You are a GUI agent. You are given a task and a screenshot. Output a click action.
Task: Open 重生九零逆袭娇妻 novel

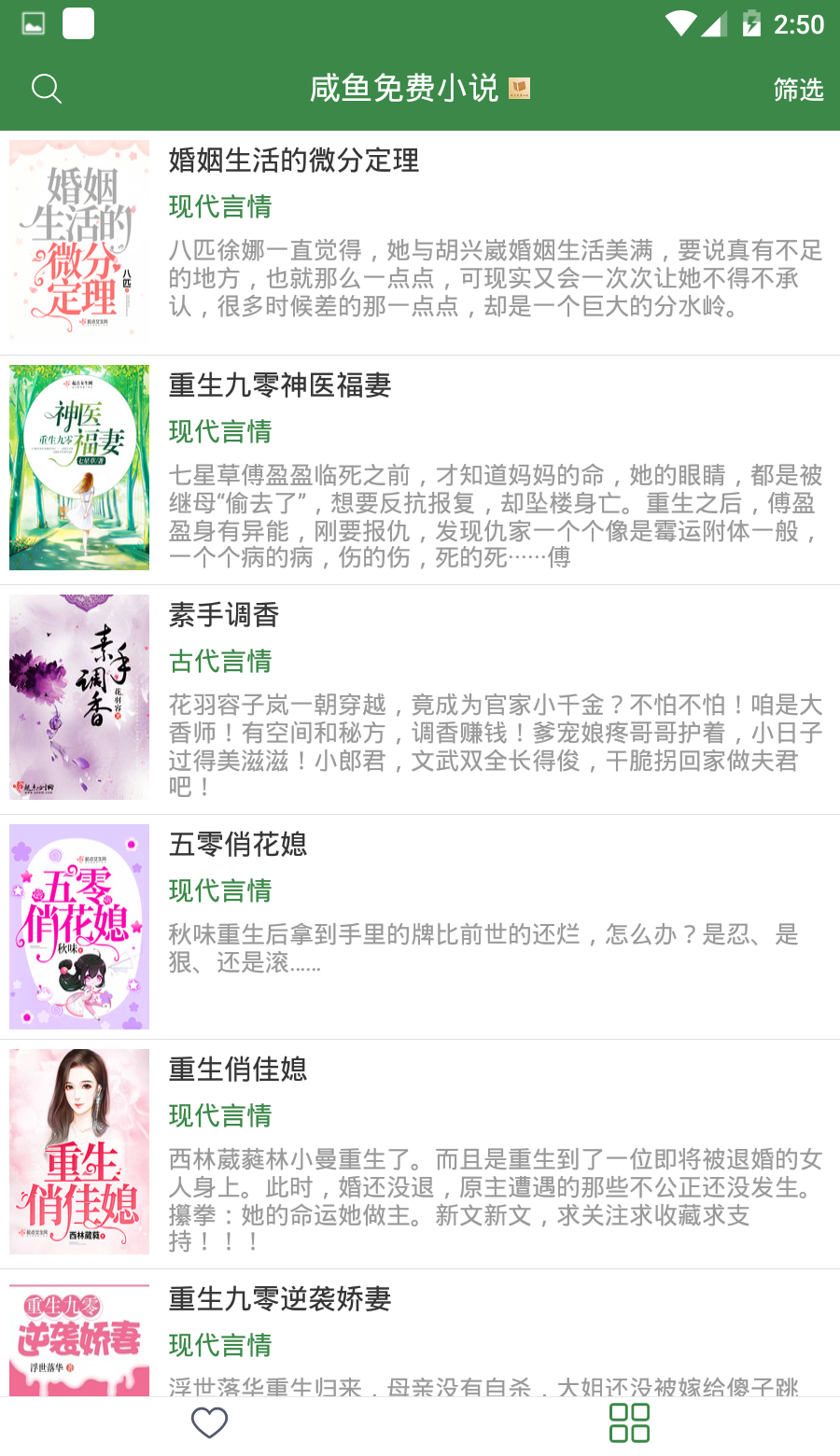tap(281, 1299)
